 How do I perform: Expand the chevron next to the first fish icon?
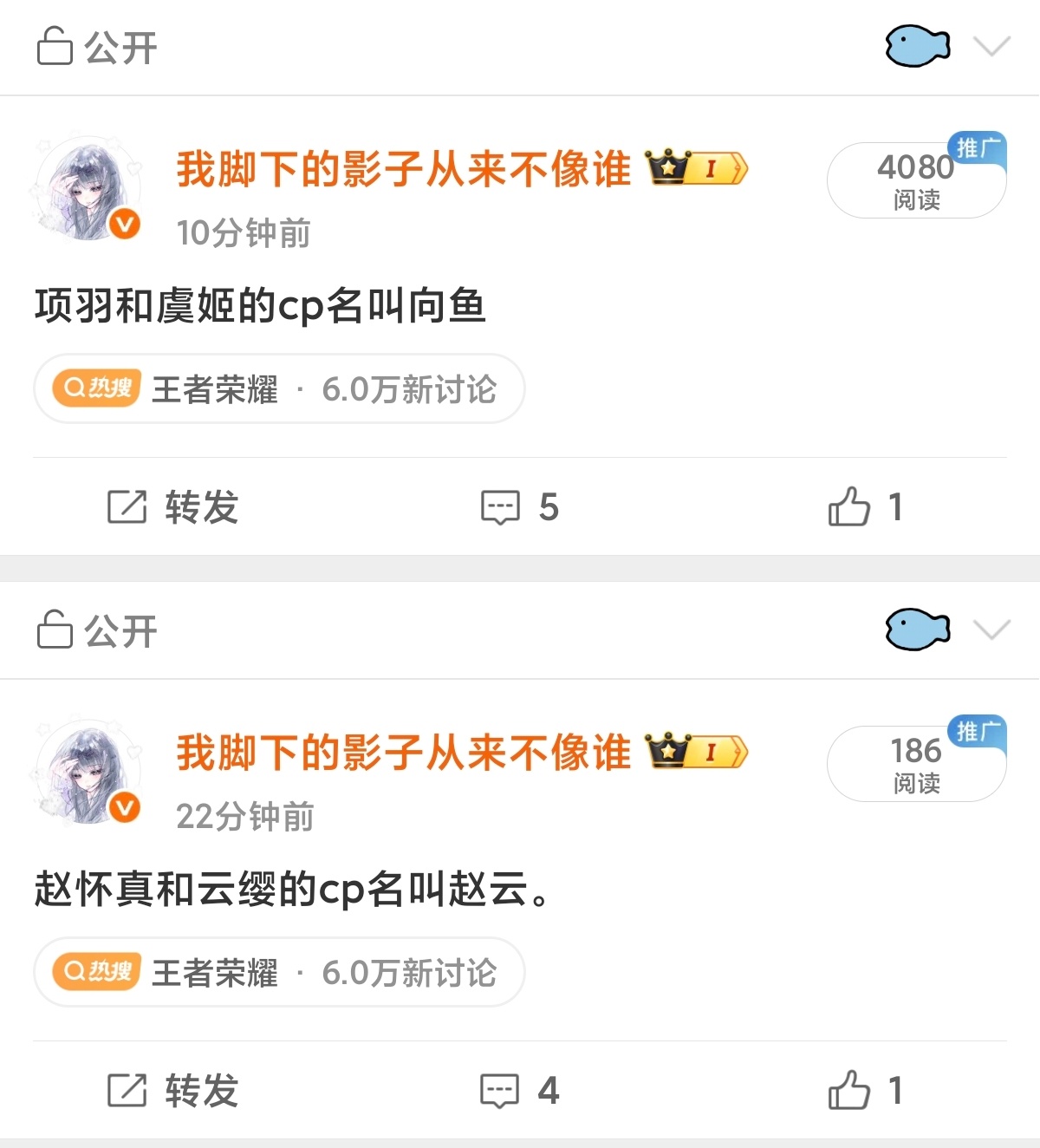pos(992,49)
